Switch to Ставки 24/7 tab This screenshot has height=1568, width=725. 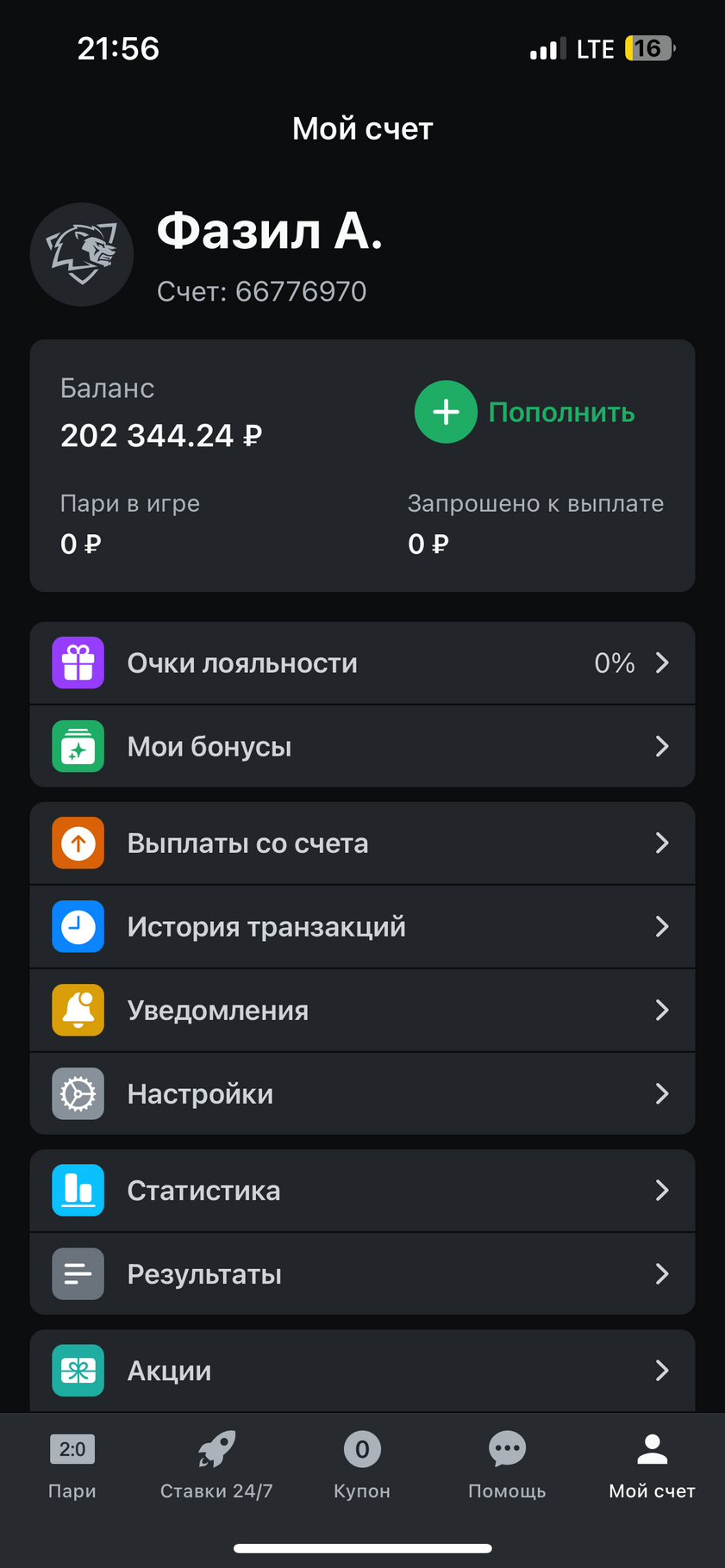point(216,1466)
